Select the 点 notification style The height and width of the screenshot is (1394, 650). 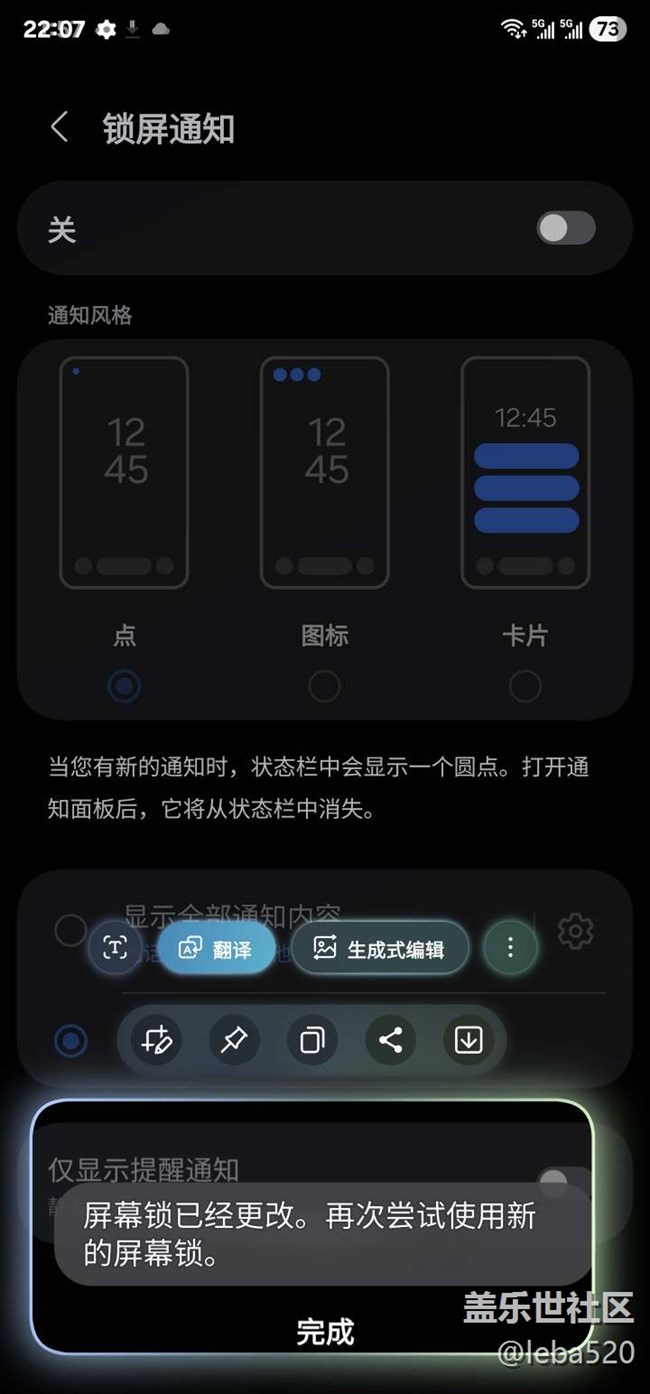click(124, 686)
